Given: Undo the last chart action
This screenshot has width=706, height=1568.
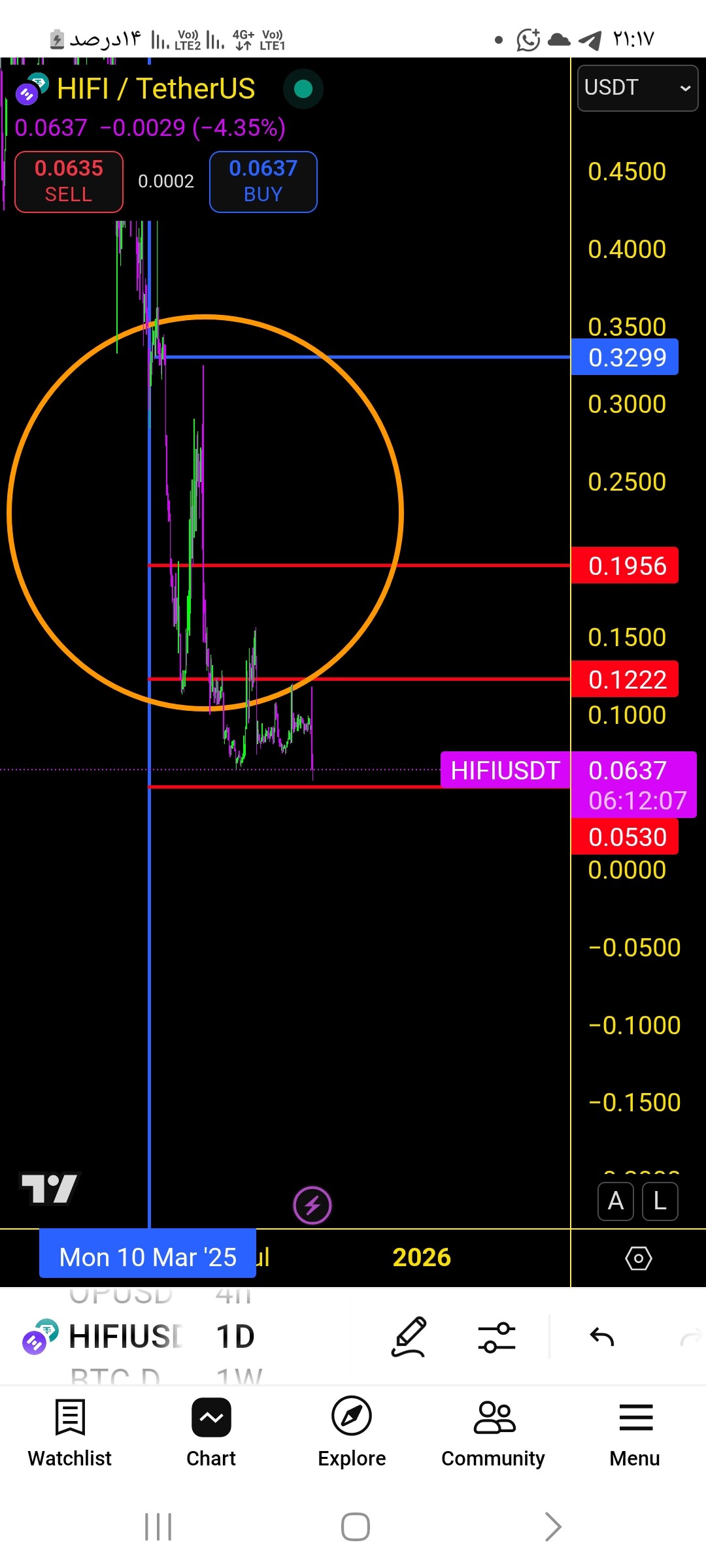Looking at the screenshot, I should coord(601,1337).
